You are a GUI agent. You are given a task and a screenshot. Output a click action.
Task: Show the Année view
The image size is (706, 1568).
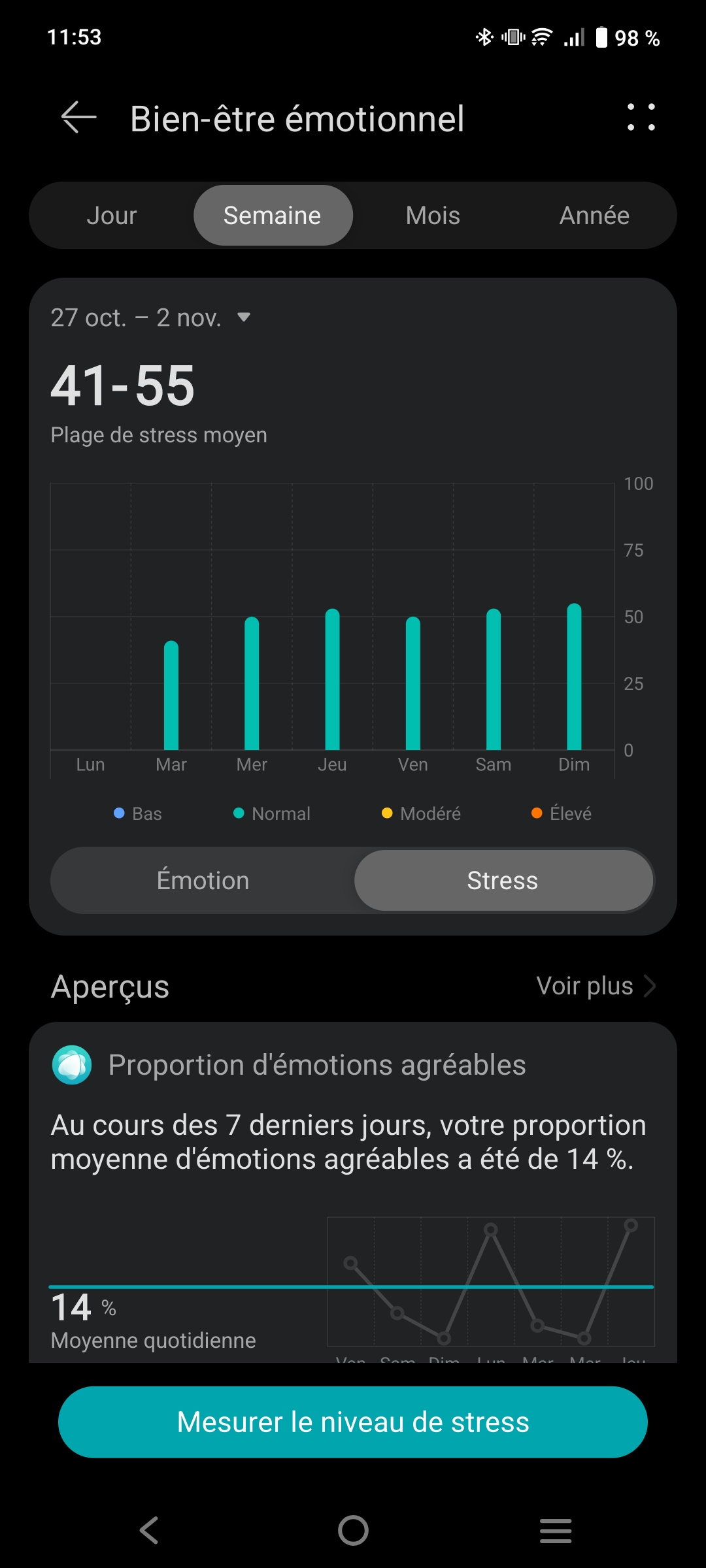pyautogui.click(x=594, y=216)
